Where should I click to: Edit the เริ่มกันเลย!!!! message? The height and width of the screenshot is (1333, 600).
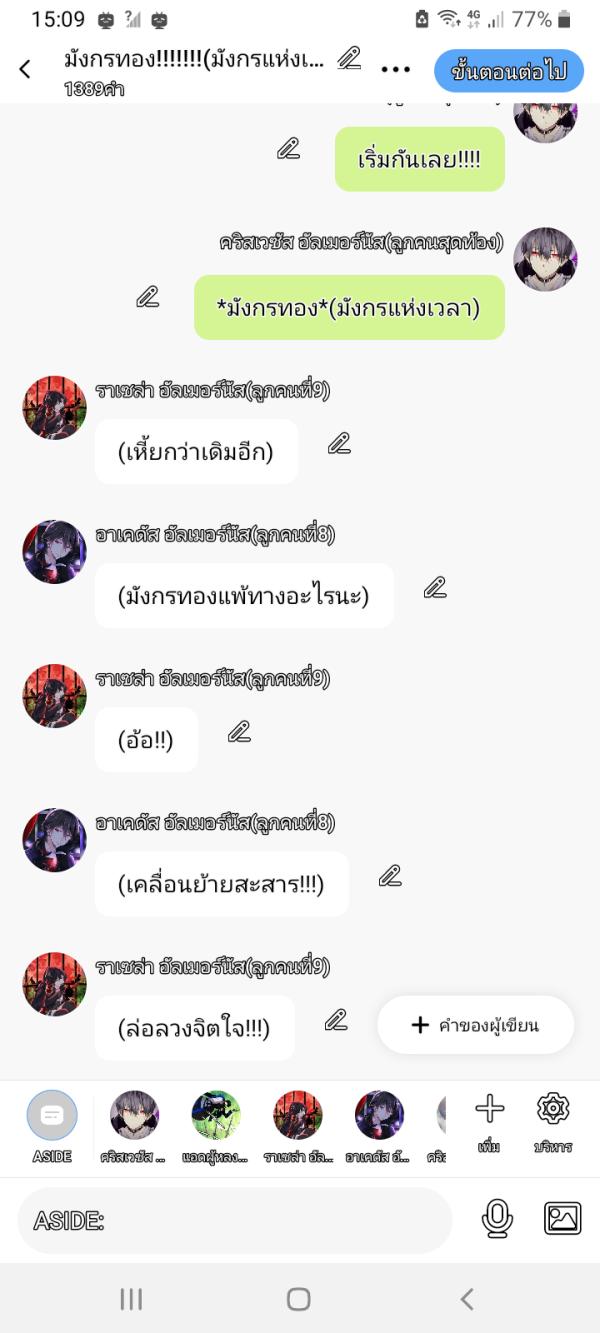(x=289, y=149)
